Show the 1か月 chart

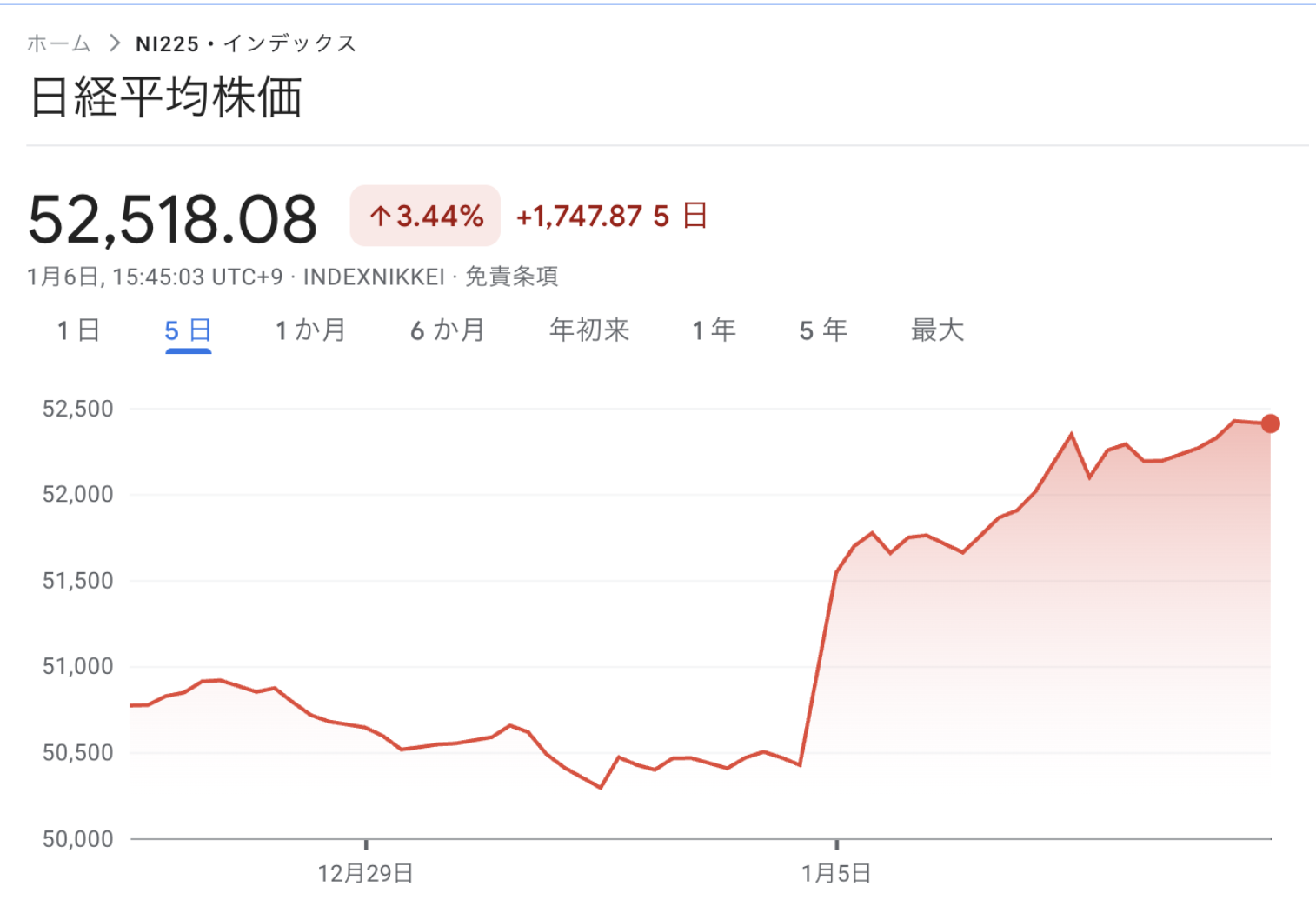click(x=310, y=330)
